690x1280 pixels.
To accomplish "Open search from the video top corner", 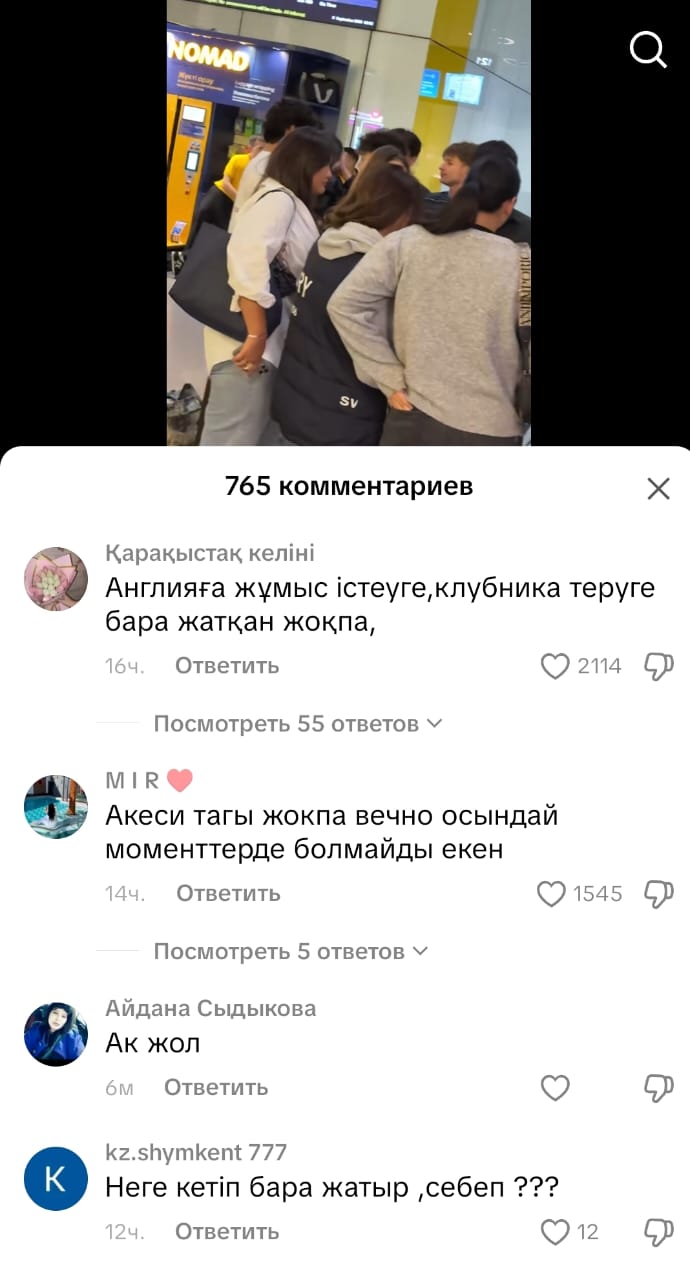I will (x=648, y=49).
